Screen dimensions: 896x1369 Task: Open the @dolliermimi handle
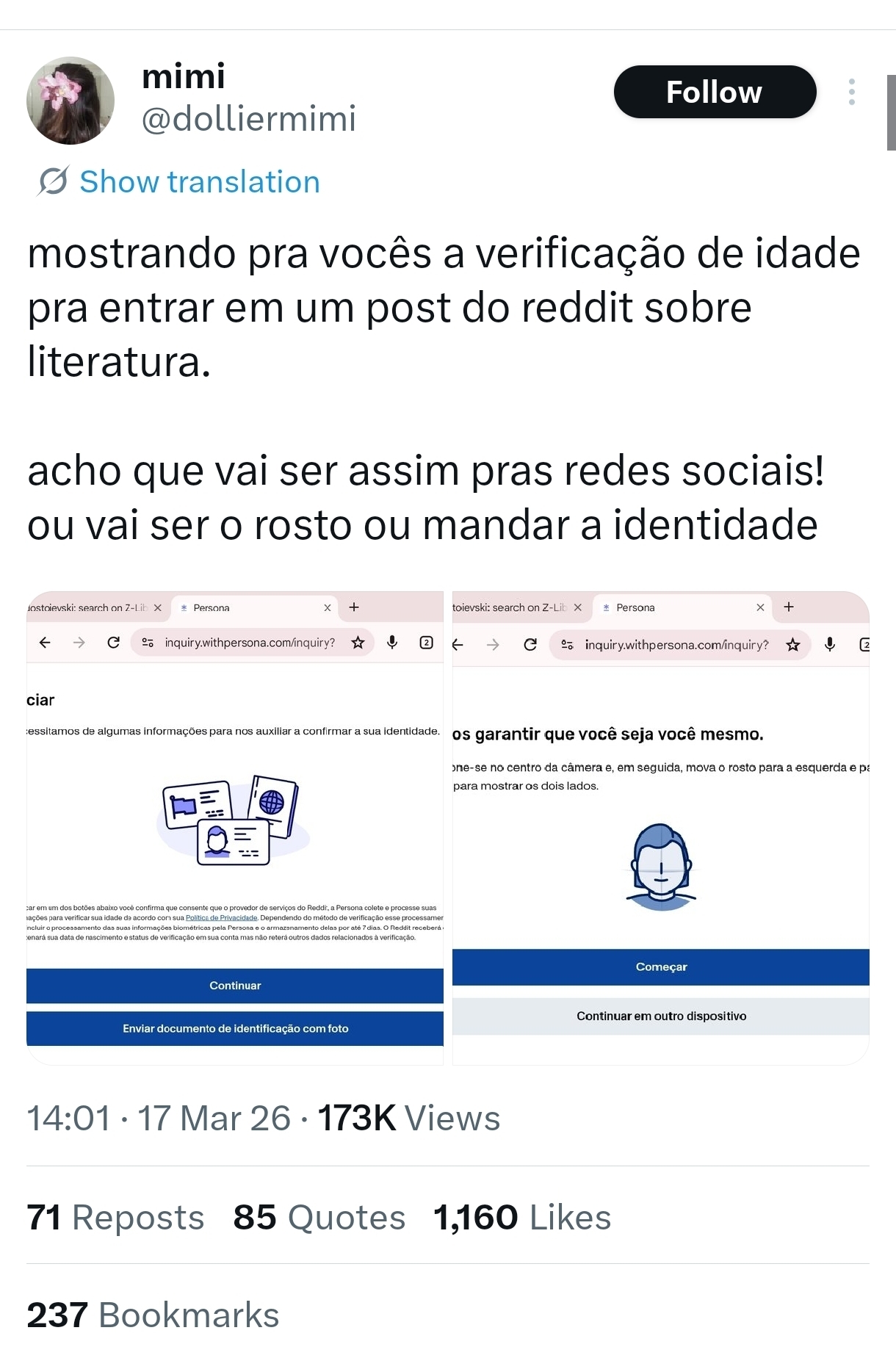248,119
